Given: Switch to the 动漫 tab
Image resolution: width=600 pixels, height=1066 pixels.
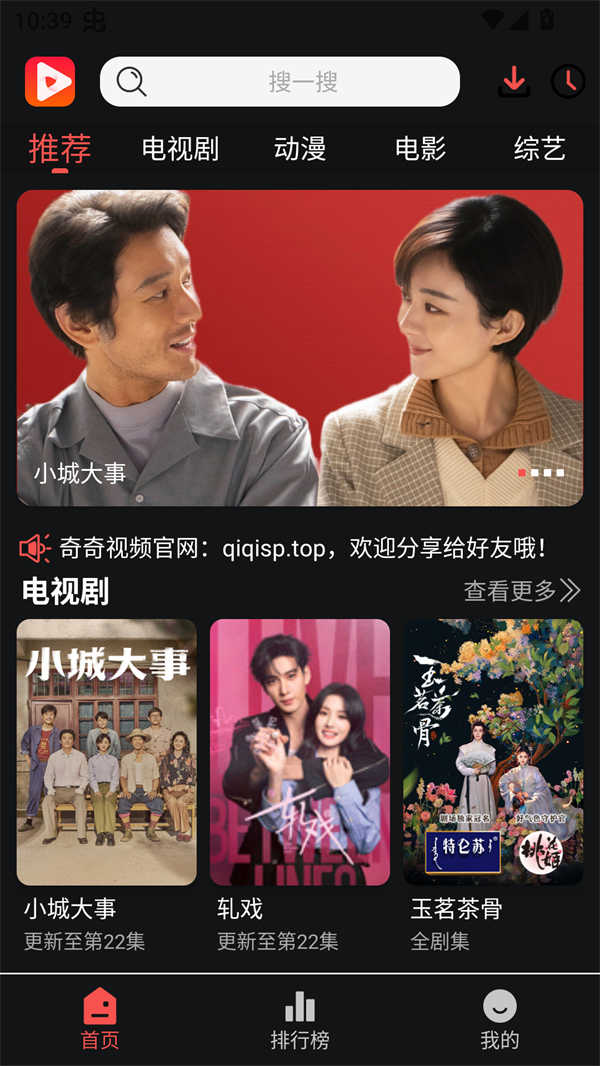Looking at the screenshot, I should (x=300, y=149).
